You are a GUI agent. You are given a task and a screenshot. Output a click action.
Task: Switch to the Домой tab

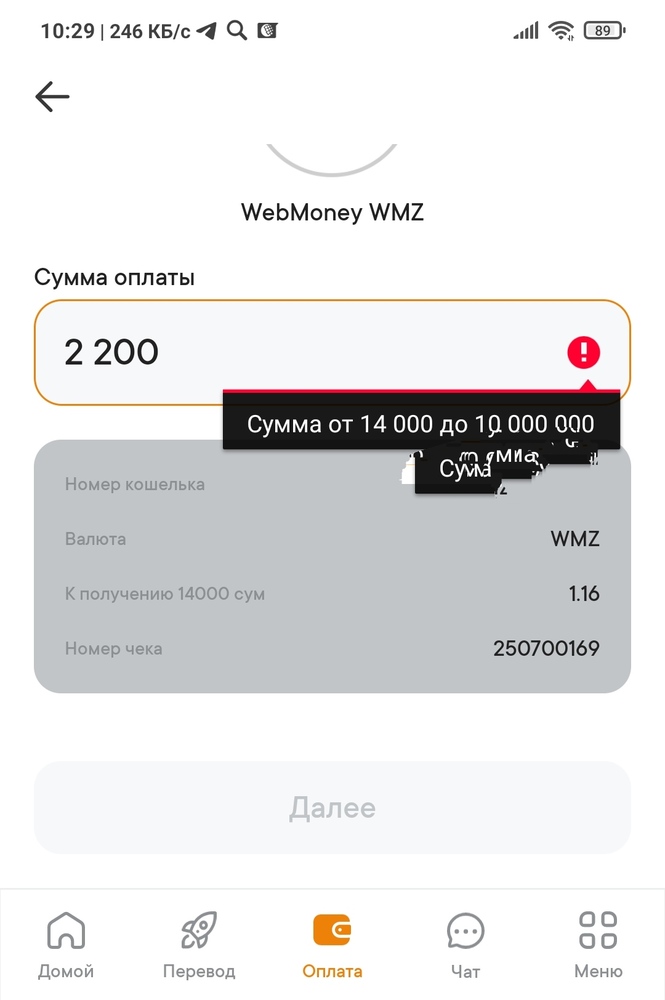(x=66, y=945)
